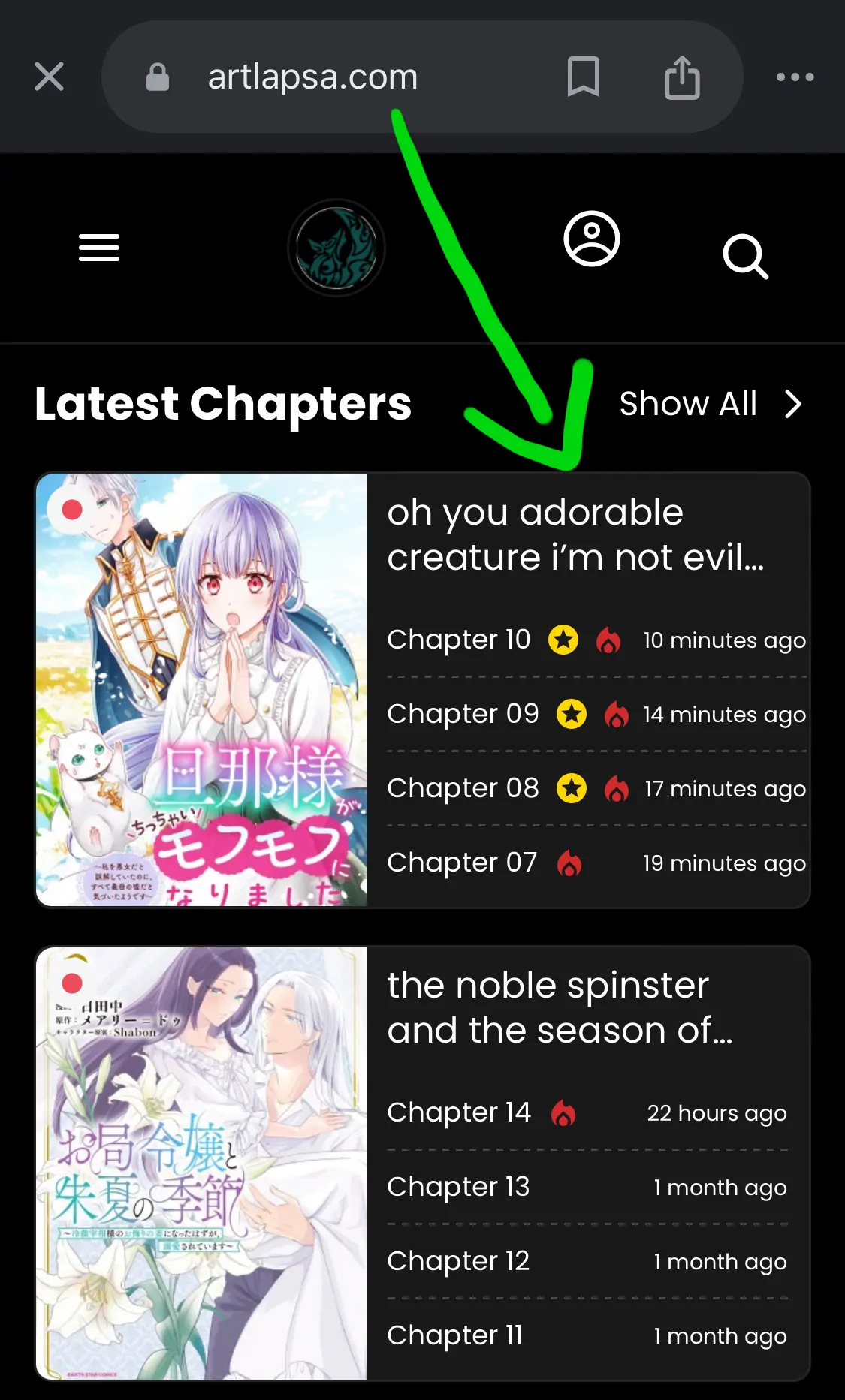This screenshot has height=1400, width=845.
Task: Open Chapter 13 of the noble spinster
Action: pyautogui.click(x=458, y=1187)
